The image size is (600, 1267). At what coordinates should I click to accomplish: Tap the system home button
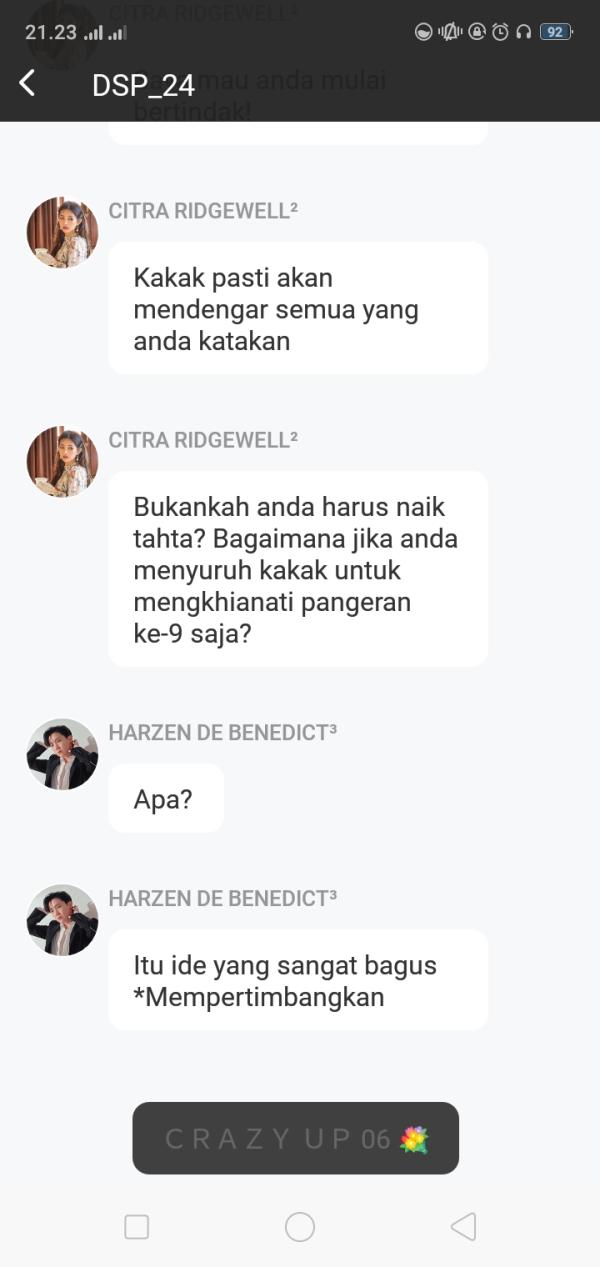[300, 1227]
